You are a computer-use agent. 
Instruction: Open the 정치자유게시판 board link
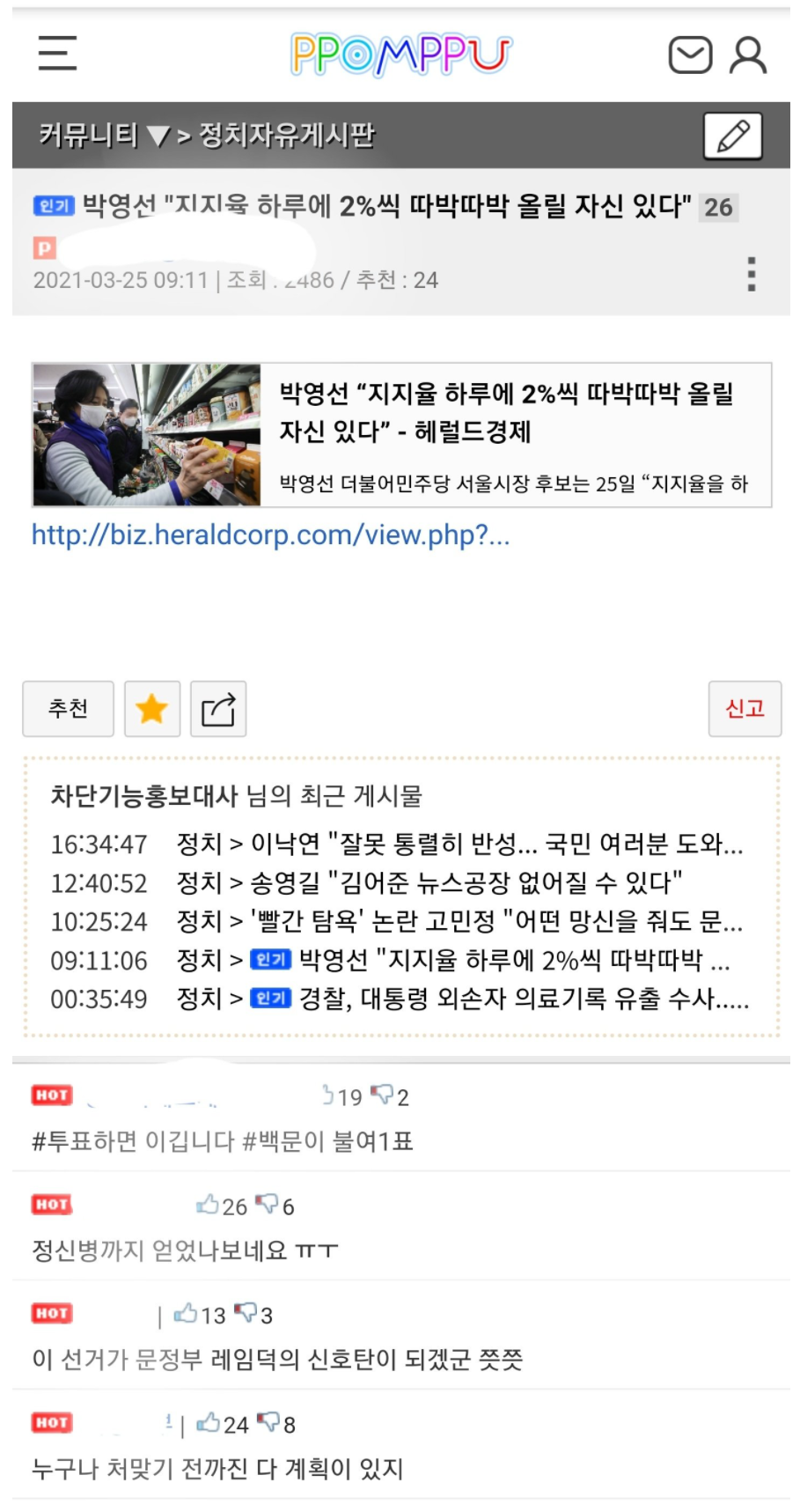287,135
